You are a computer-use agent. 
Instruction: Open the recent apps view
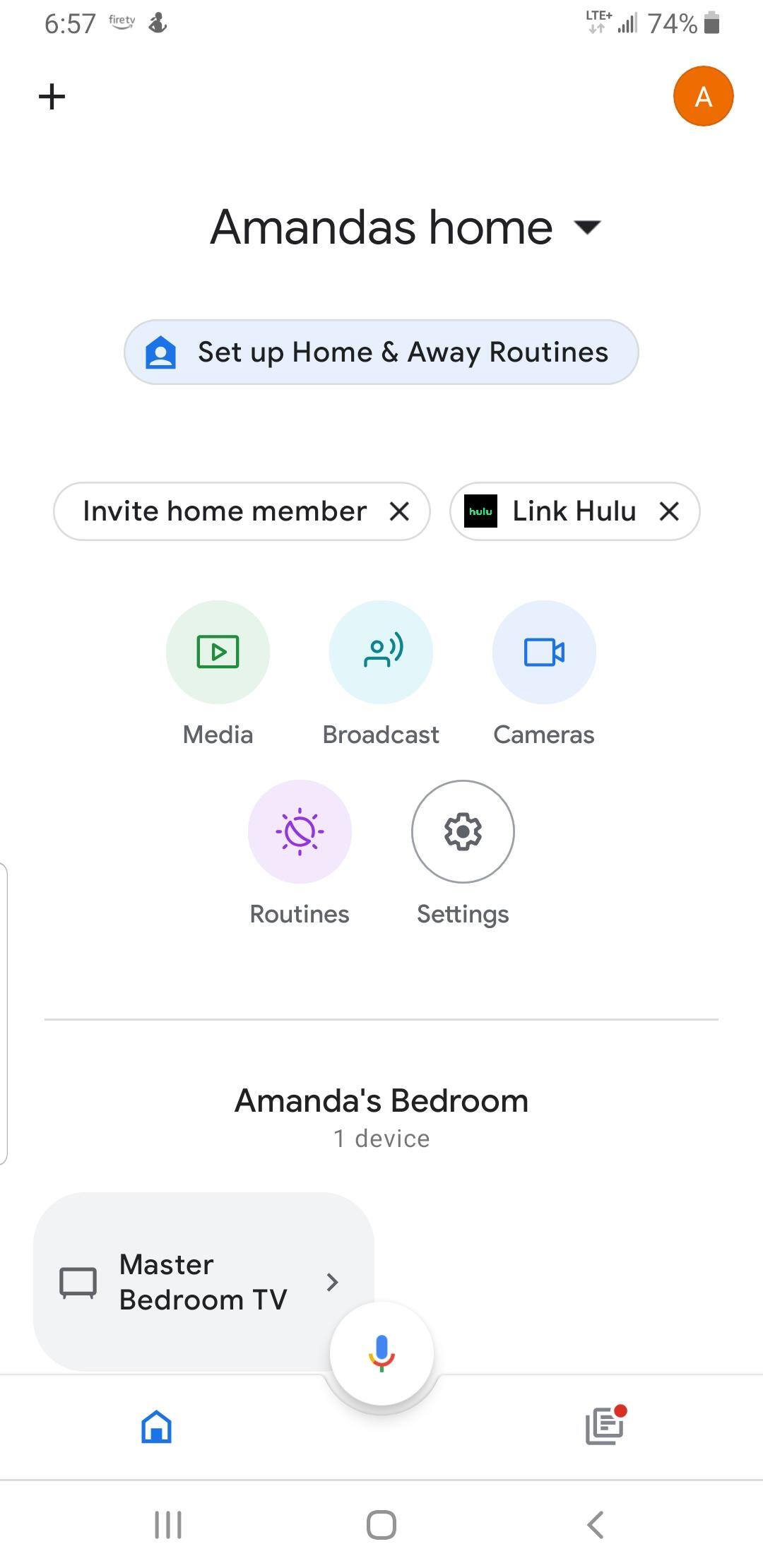[168, 1525]
